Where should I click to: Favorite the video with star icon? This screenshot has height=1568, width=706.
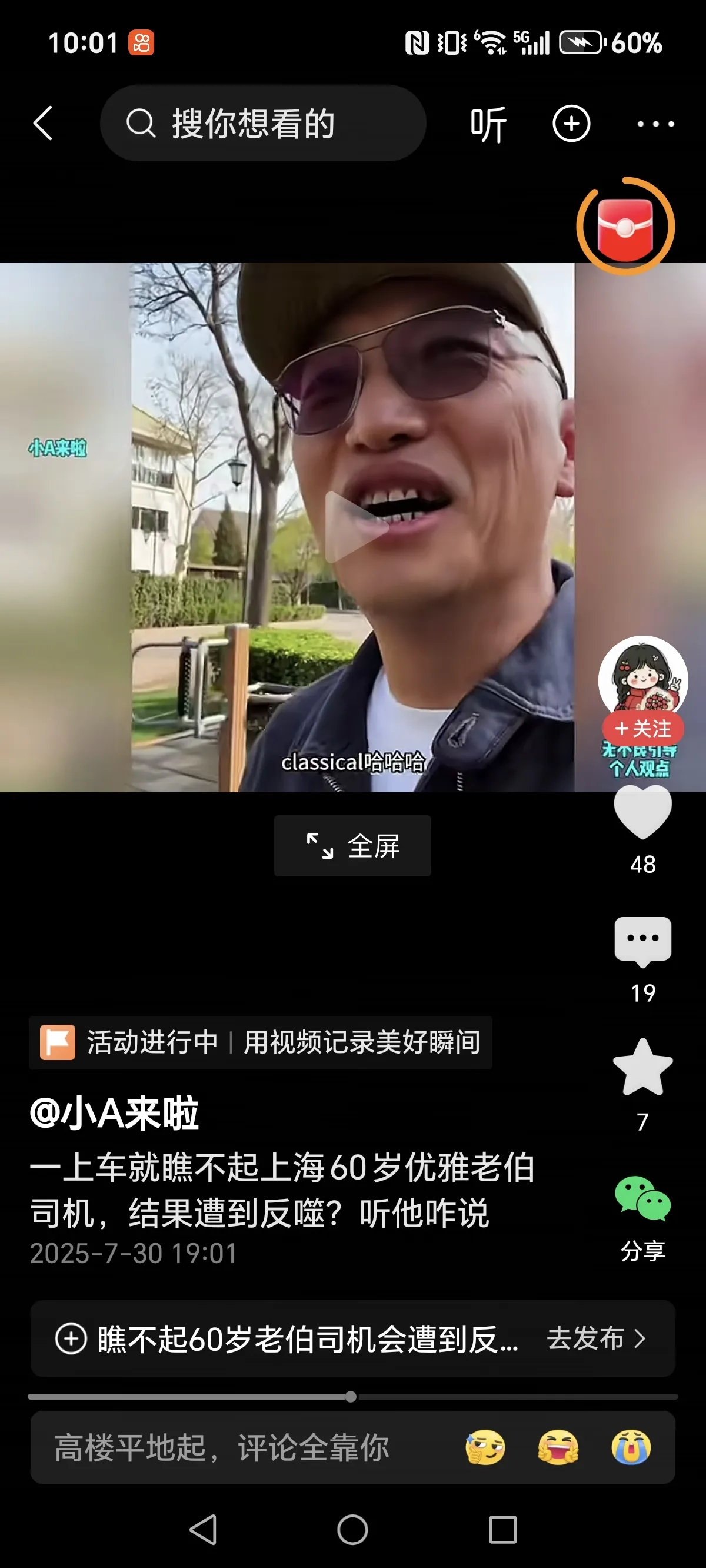click(642, 1068)
